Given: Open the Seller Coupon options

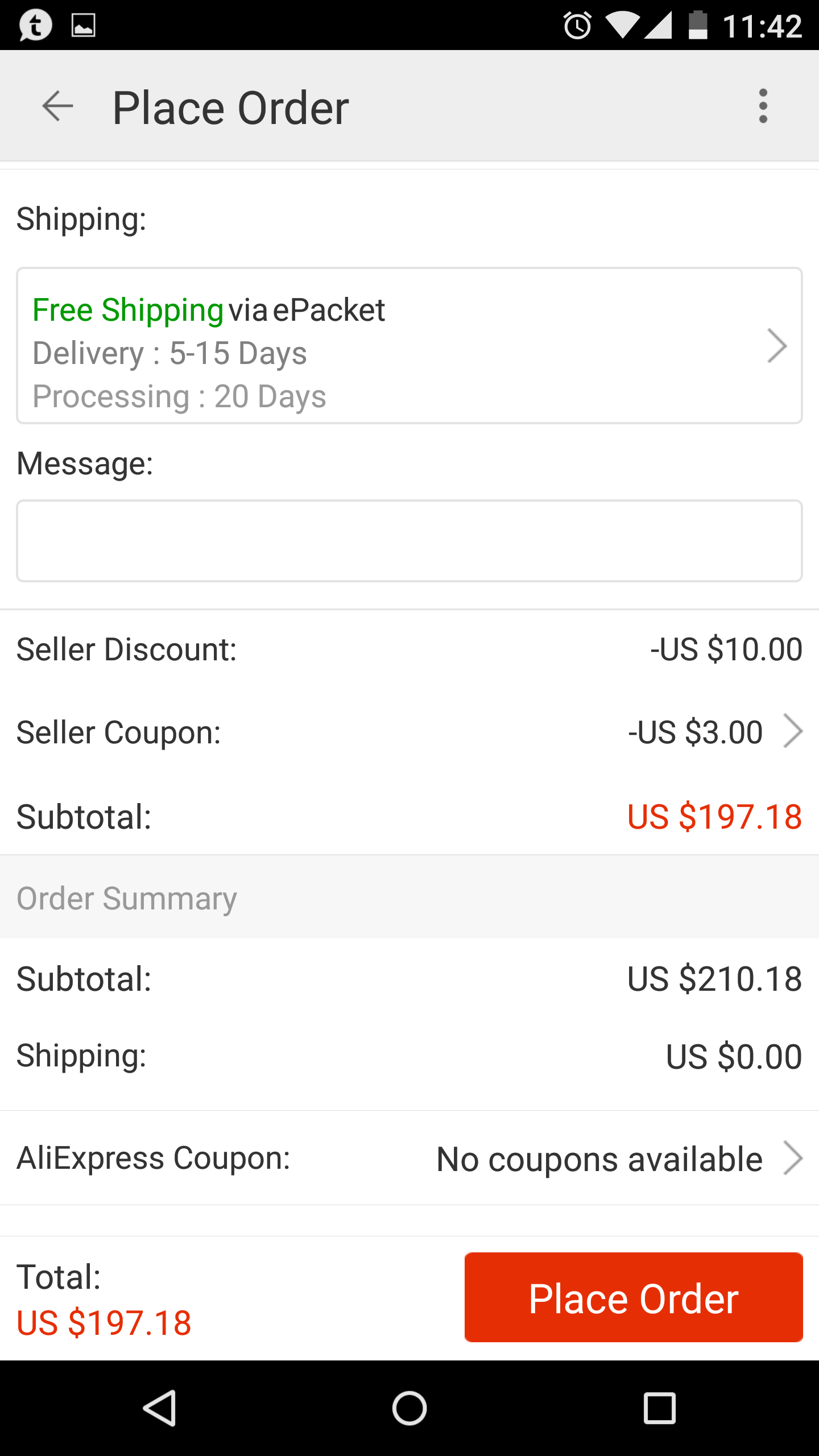Looking at the screenshot, I should pyautogui.click(x=409, y=732).
